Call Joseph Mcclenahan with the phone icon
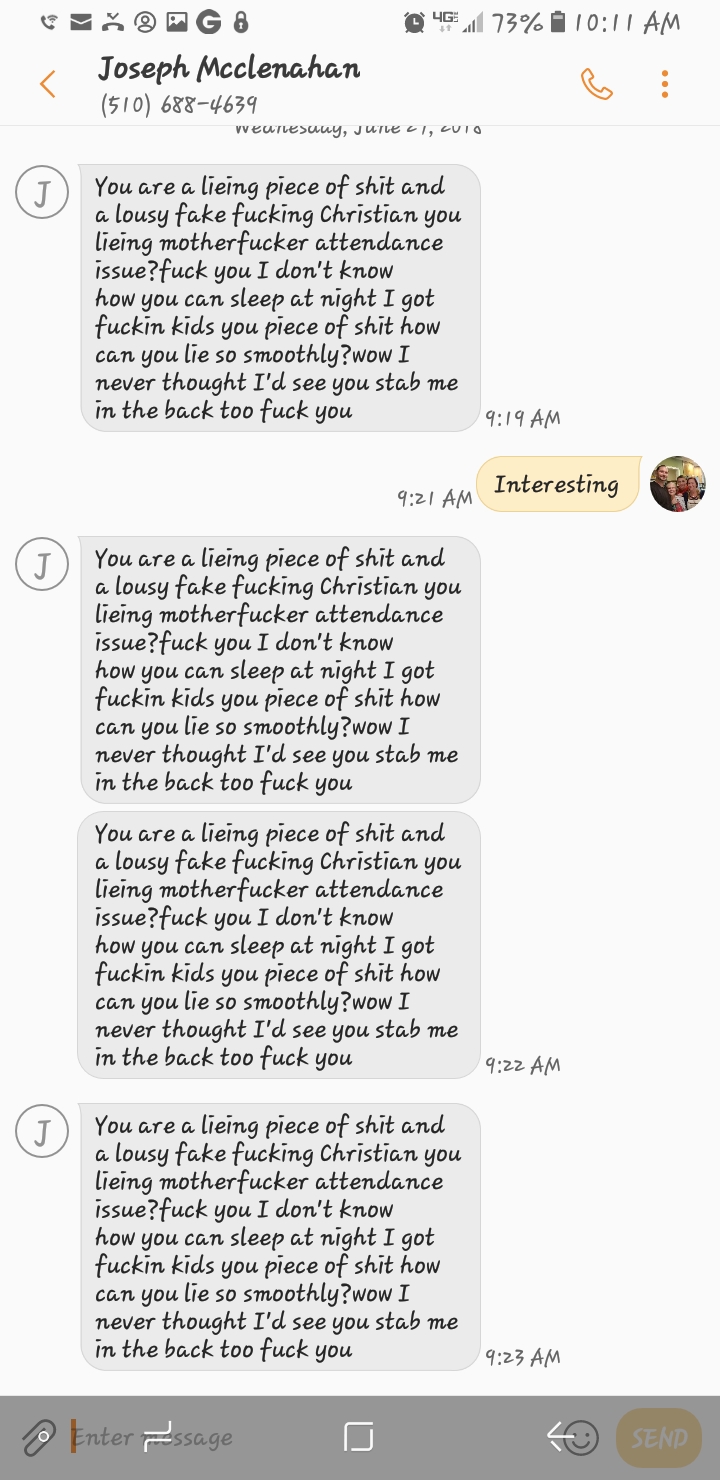720x1480 pixels. point(596,85)
